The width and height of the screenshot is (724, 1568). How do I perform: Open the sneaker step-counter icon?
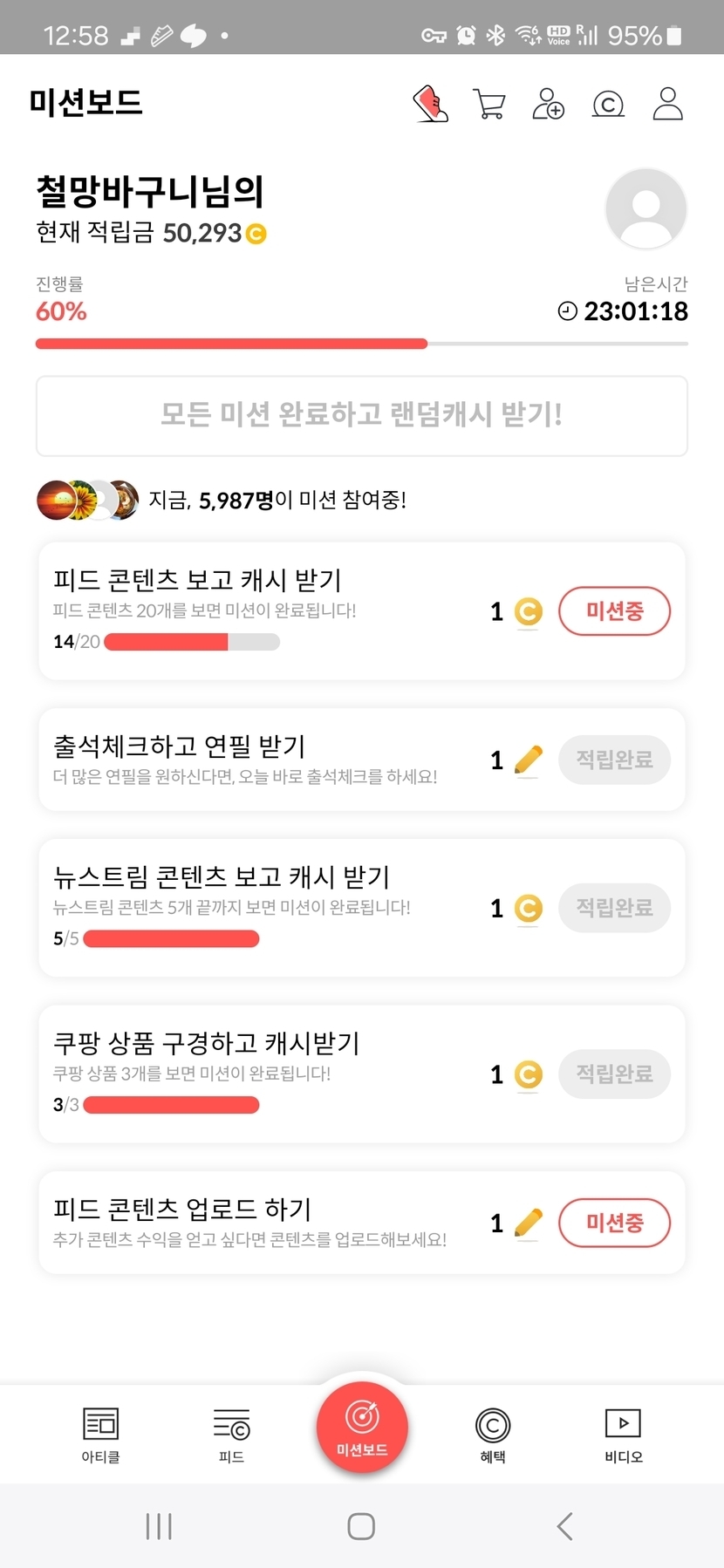[430, 104]
